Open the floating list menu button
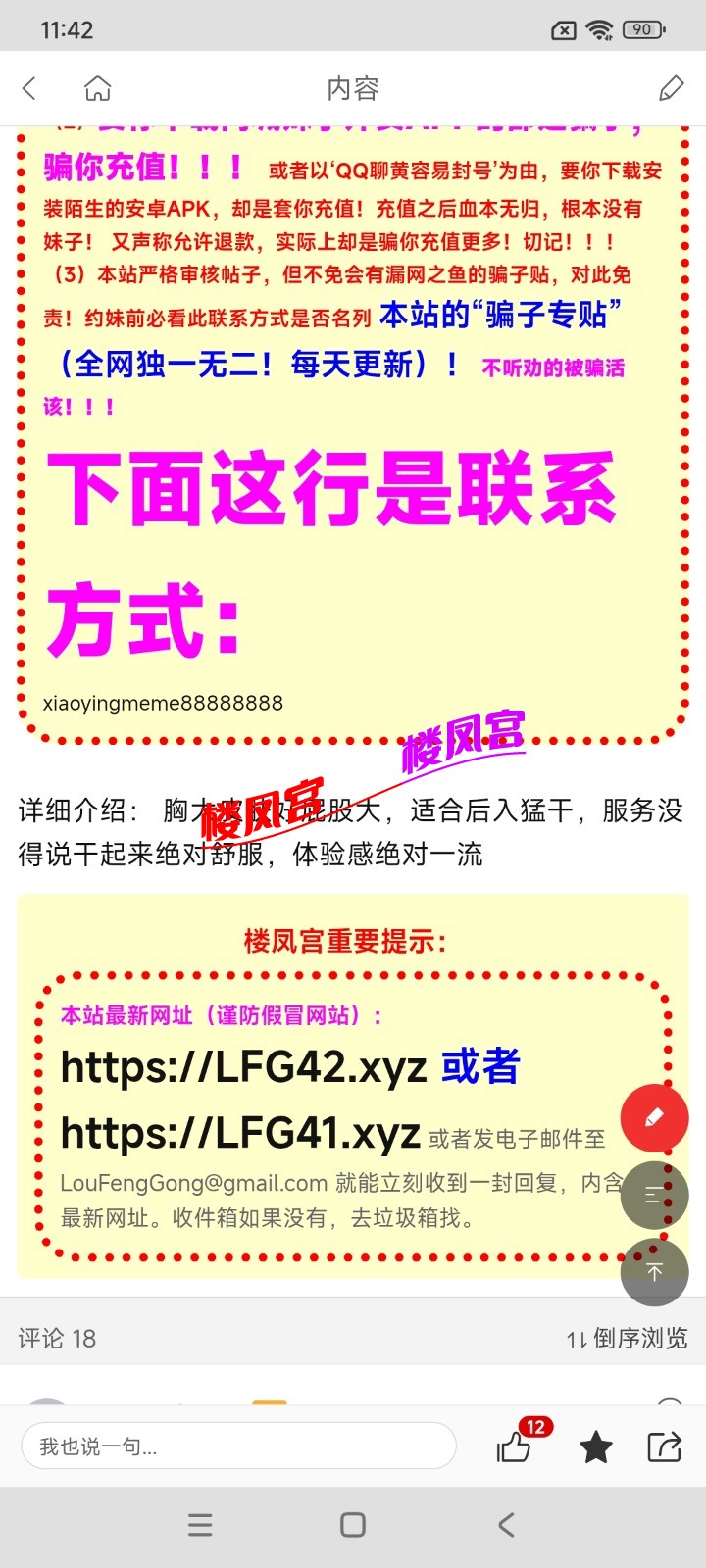 coord(654,1195)
